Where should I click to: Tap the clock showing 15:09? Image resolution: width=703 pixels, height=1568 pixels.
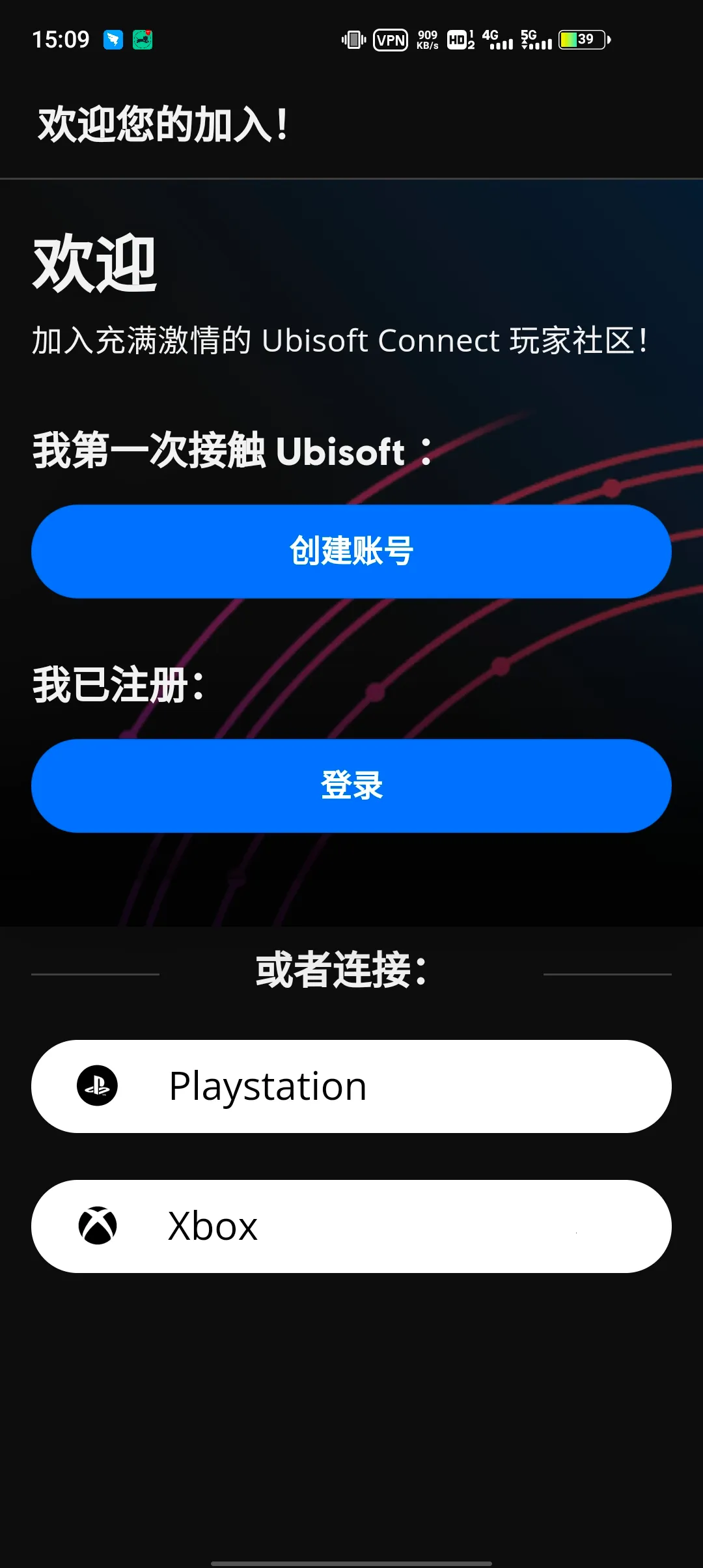pyautogui.click(x=62, y=40)
